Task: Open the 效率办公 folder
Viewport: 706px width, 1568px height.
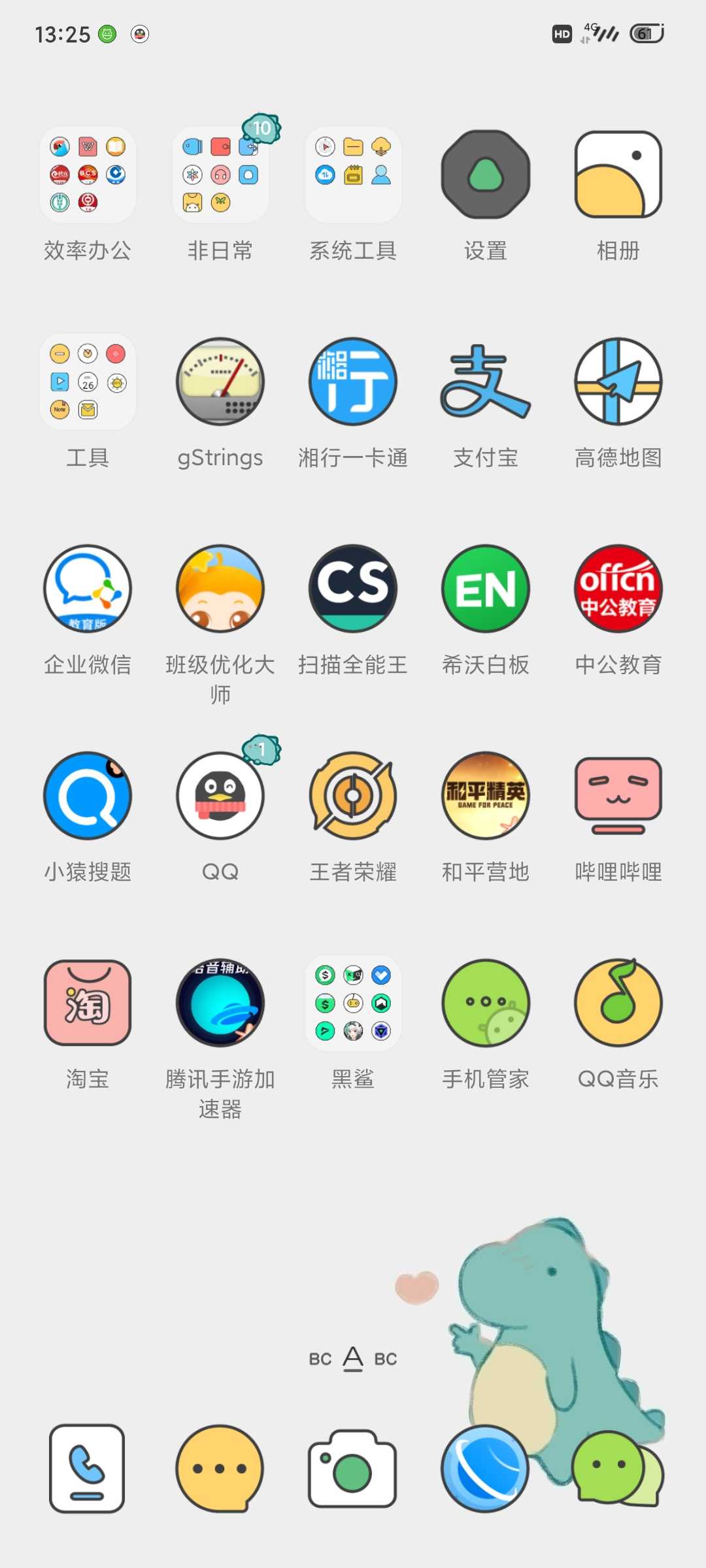Action: (88, 175)
